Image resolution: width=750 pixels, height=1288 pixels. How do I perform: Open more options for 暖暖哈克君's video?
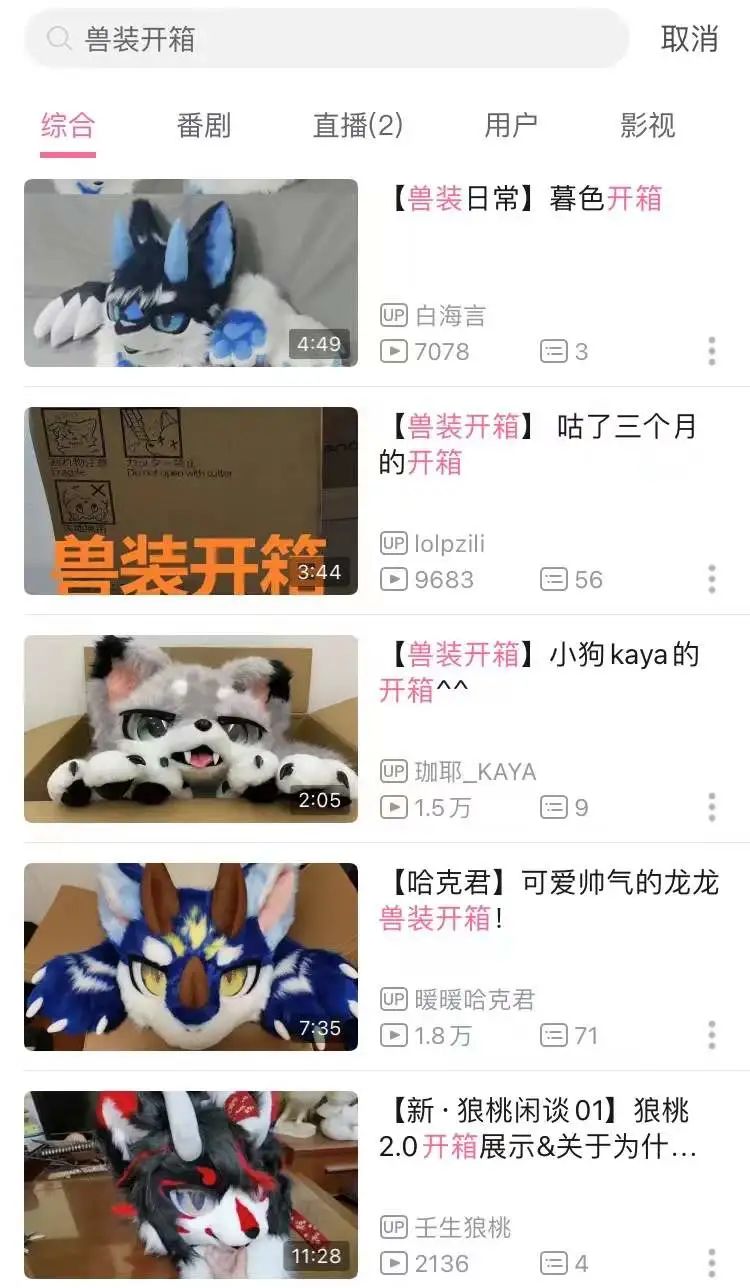coord(712,1035)
